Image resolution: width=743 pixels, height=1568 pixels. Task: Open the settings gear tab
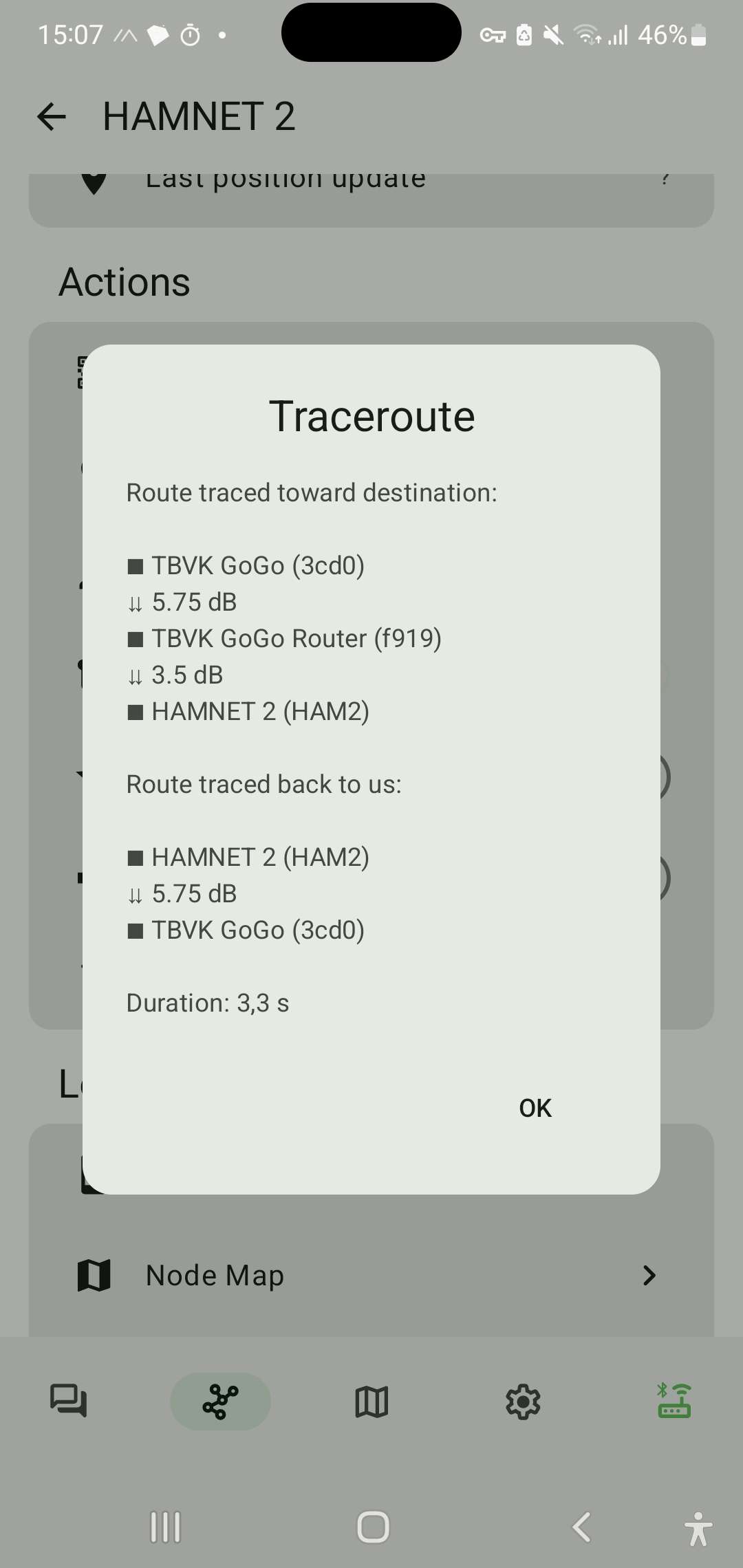tap(523, 1401)
